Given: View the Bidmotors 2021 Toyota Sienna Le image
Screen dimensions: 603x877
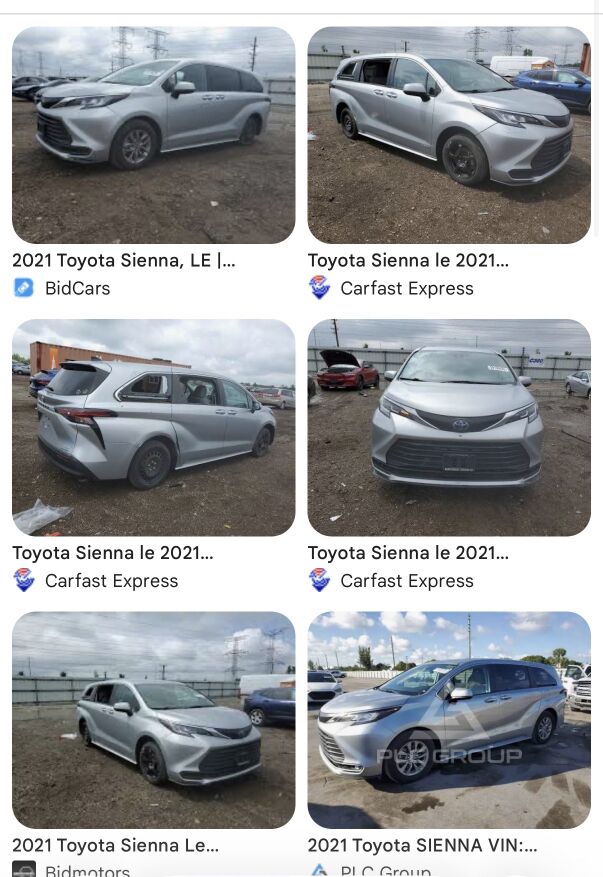Looking at the screenshot, I should click(x=153, y=720).
